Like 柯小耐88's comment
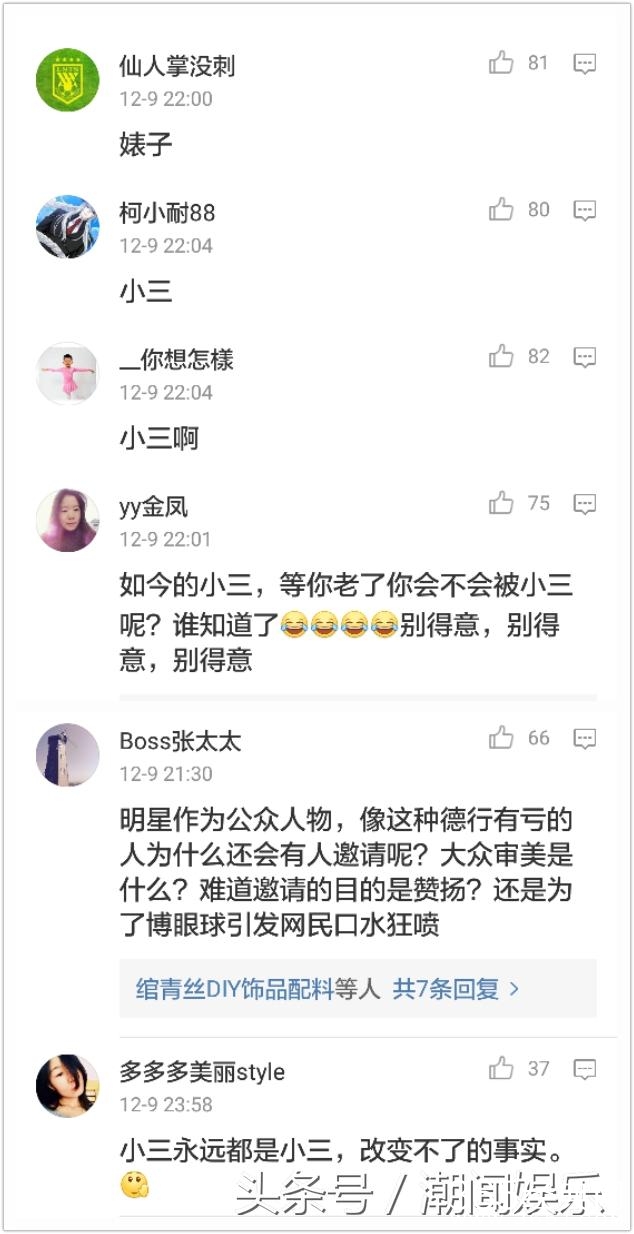This screenshot has width=634, height=1234. (501, 210)
